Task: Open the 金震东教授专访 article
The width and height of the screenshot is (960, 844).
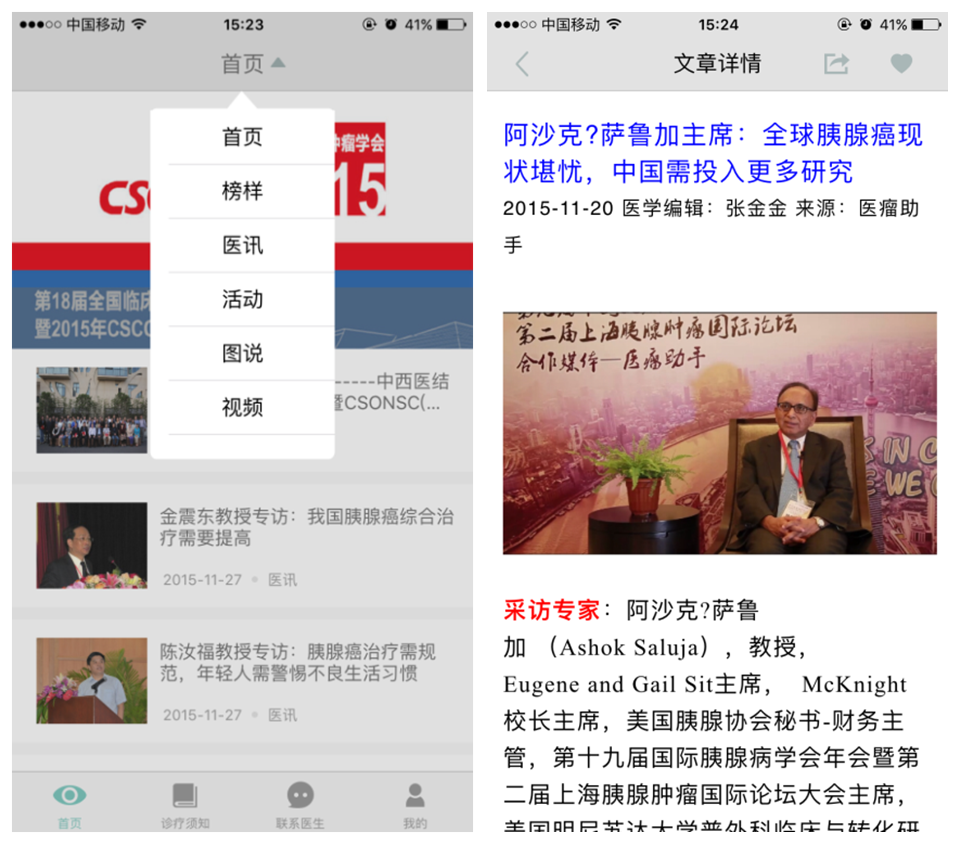Action: pyautogui.click(x=306, y=527)
